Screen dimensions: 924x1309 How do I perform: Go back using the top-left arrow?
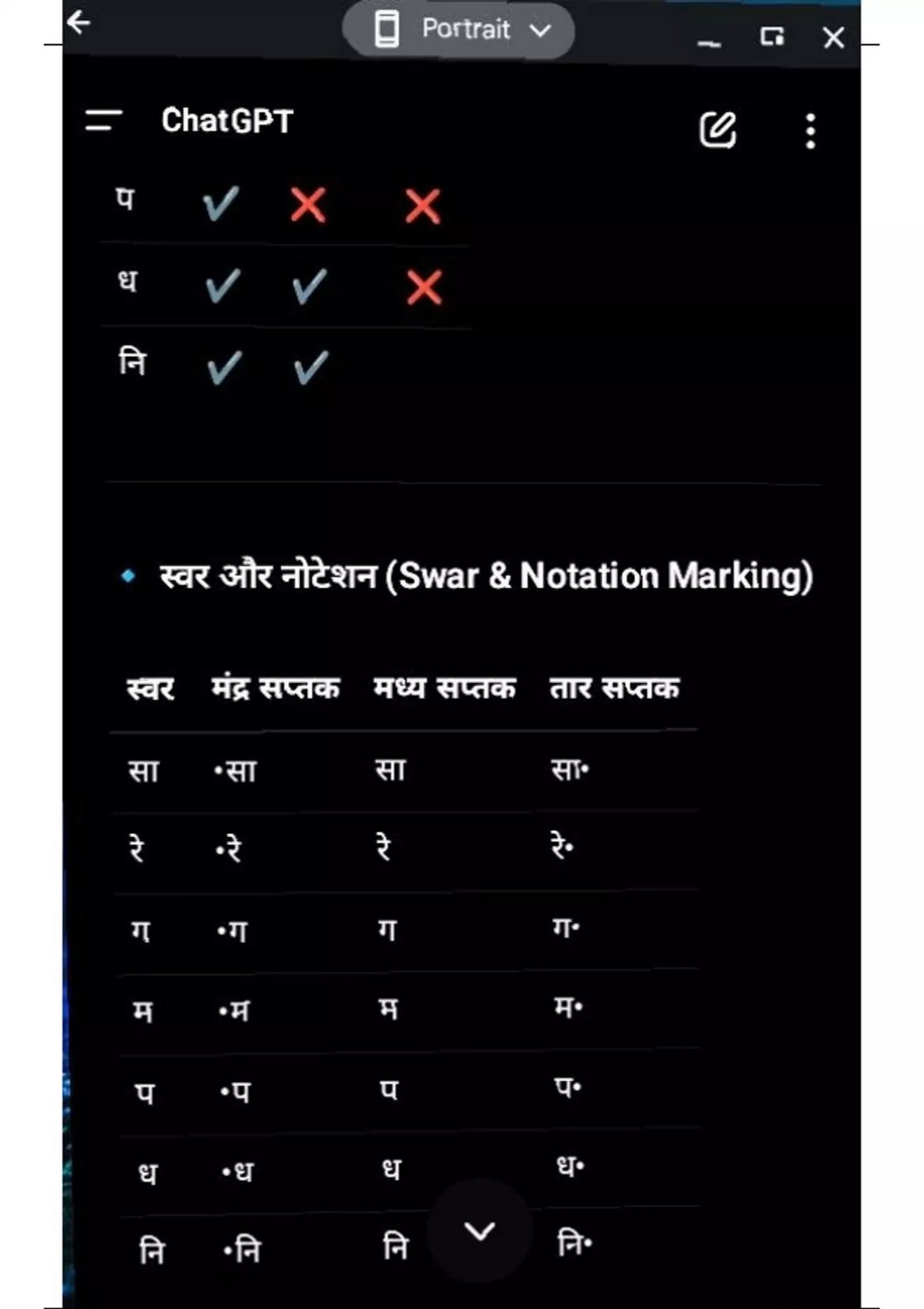pos(79,23)
